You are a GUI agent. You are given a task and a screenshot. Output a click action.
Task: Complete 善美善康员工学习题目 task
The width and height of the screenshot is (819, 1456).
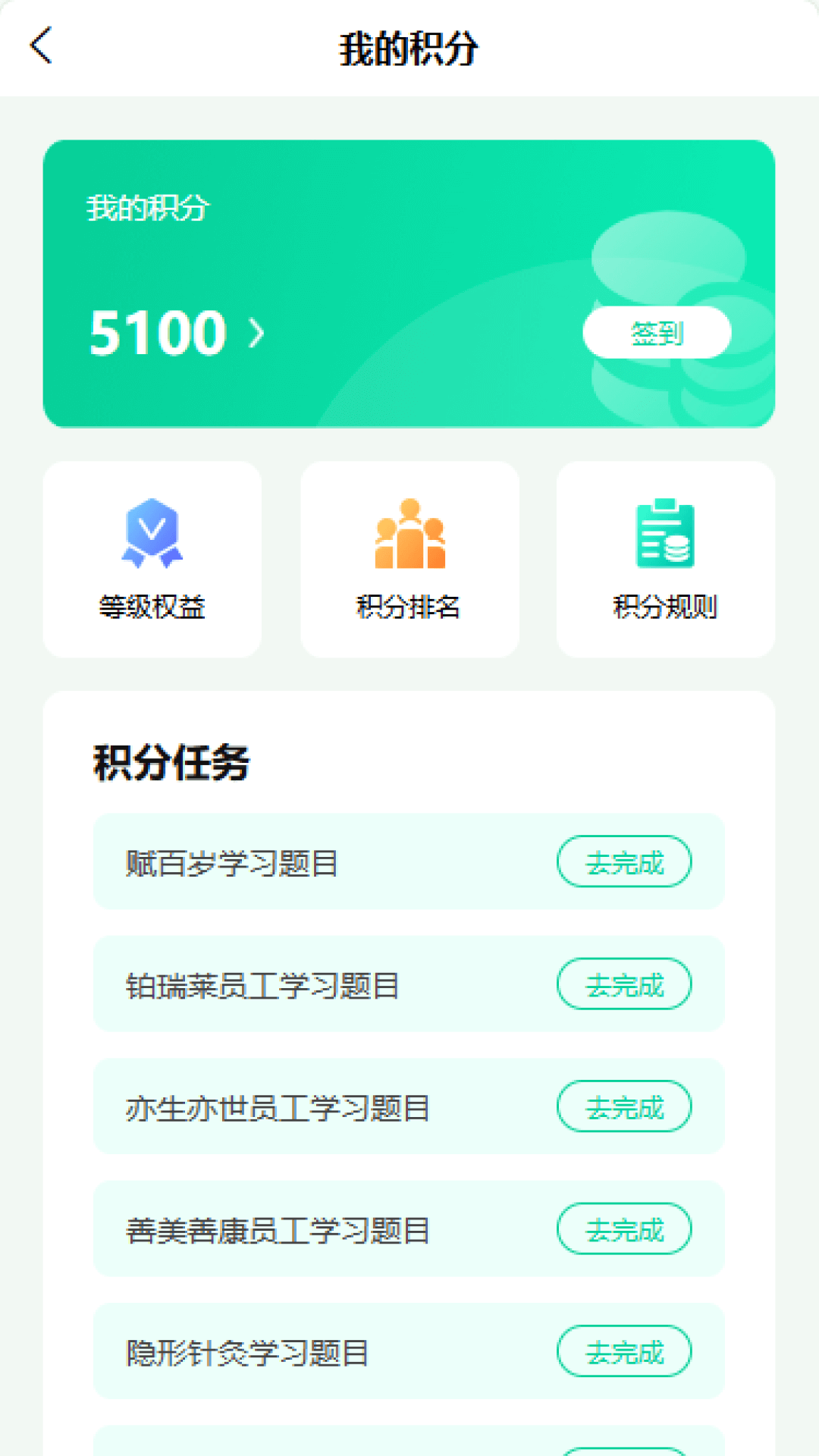point(624,1229)
